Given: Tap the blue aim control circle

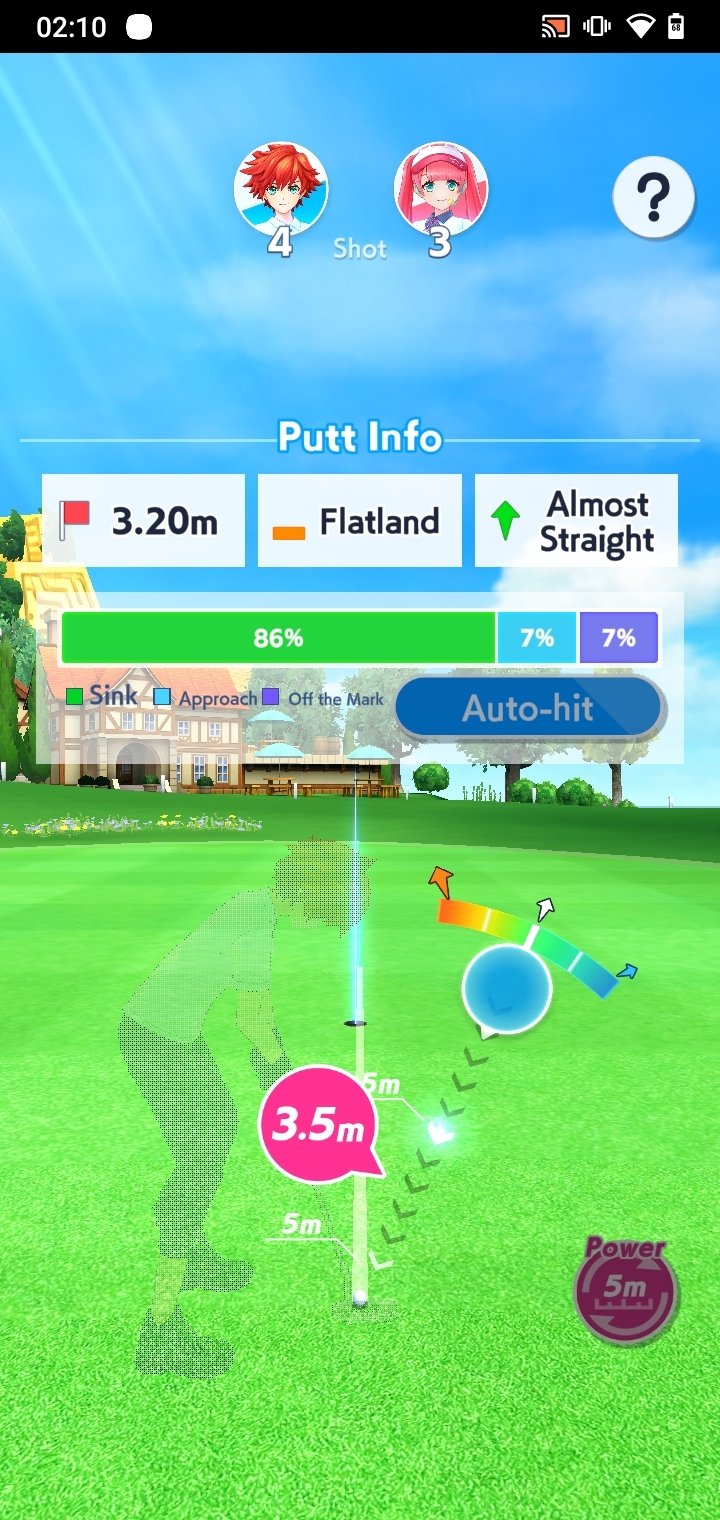Looking at the screenshot, I should (507, 988).
